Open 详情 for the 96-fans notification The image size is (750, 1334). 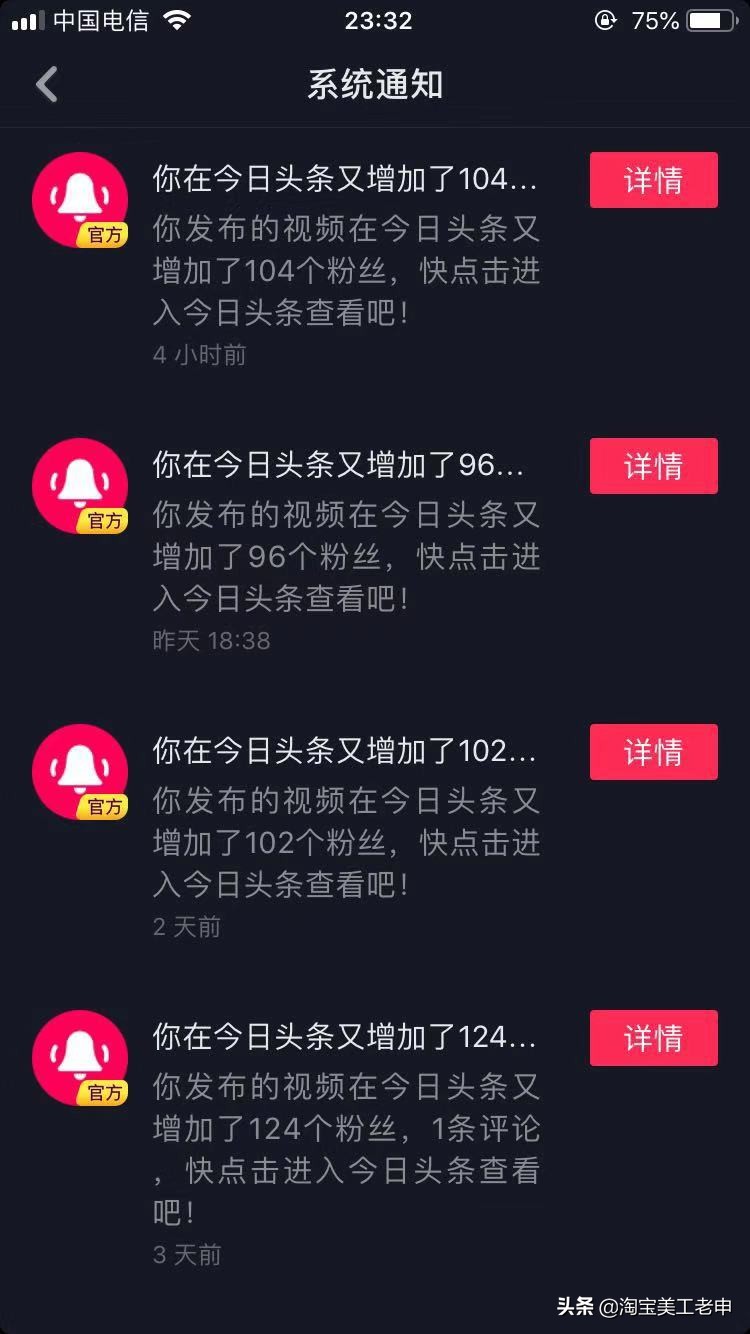(653, 466)
